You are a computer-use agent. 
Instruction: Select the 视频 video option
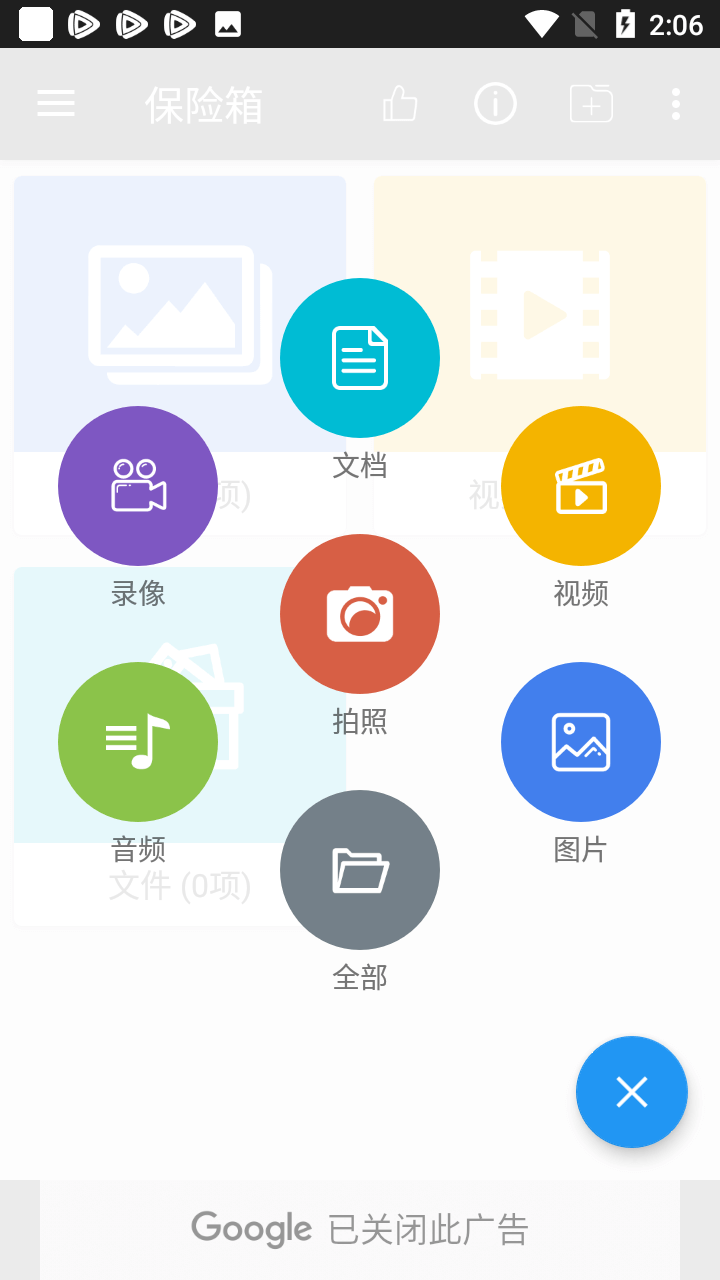[581, 486]
